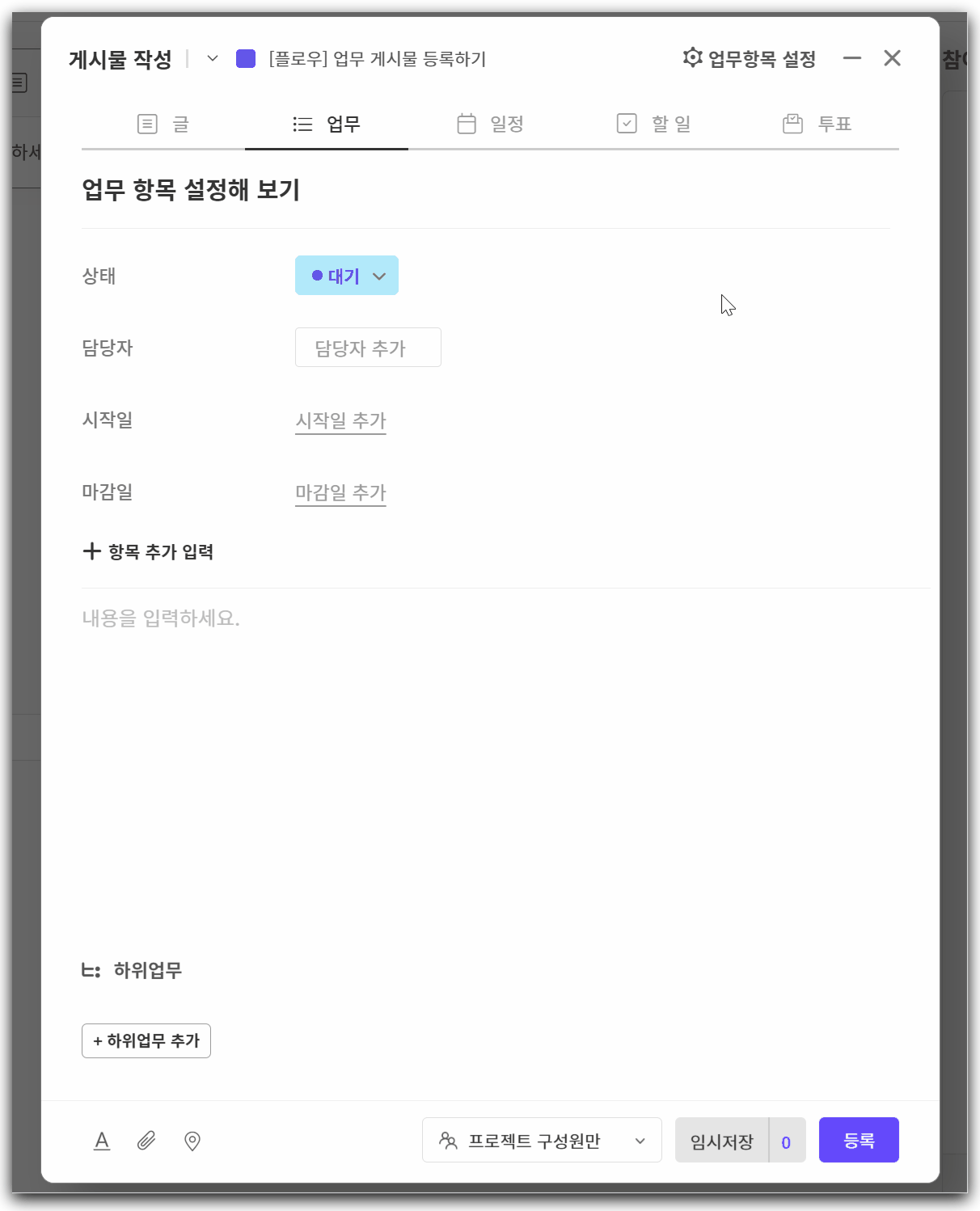
Task: Tap the 담당자 추가 field
Action: point(368,348)
